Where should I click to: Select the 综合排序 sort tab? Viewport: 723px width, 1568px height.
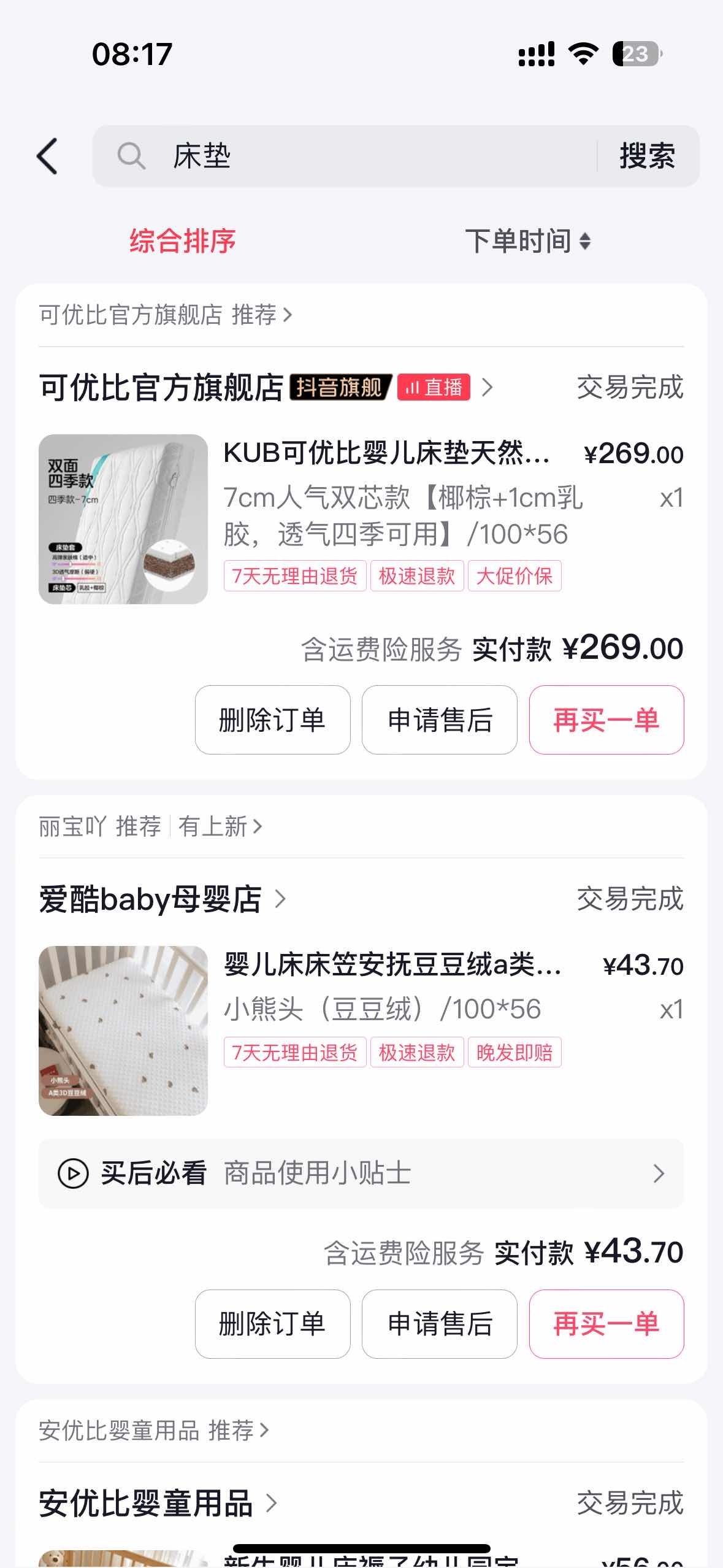click(x=182, y=240)
